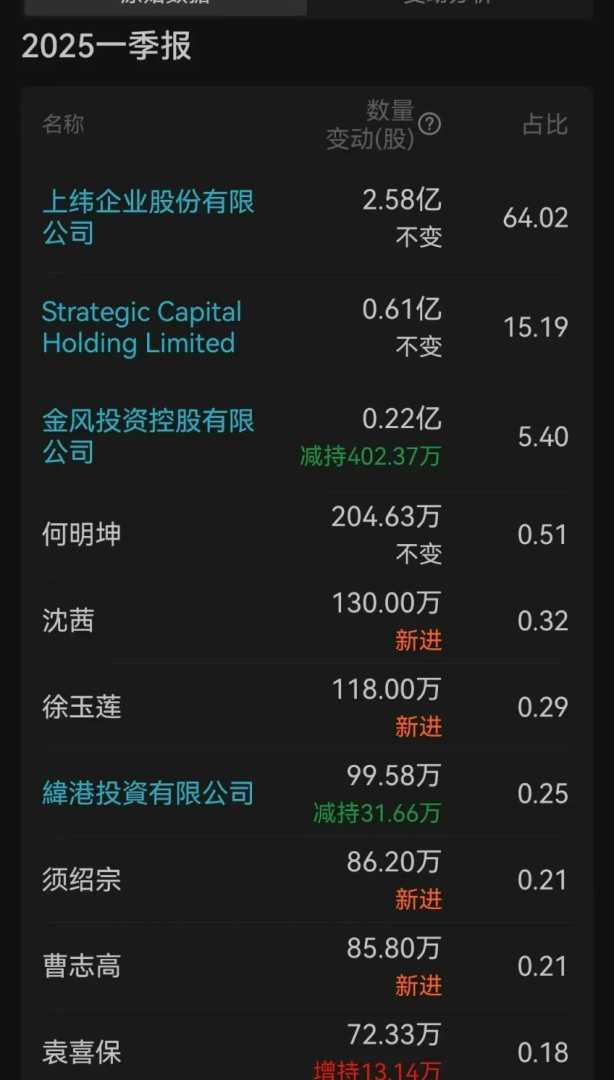
Task: Open Strategic Capital Holding Limited link
Action: (141, 328)
